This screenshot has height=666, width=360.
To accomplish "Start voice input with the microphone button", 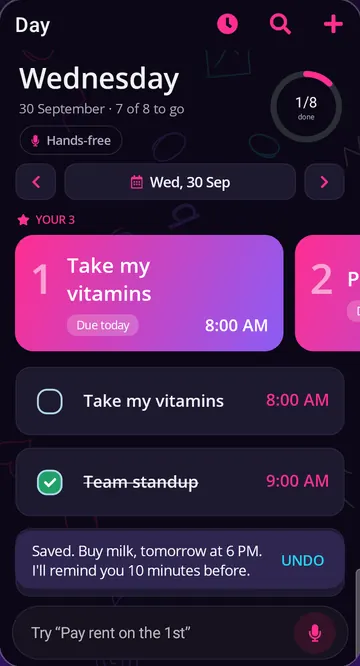I will click(x=315, y=633).
